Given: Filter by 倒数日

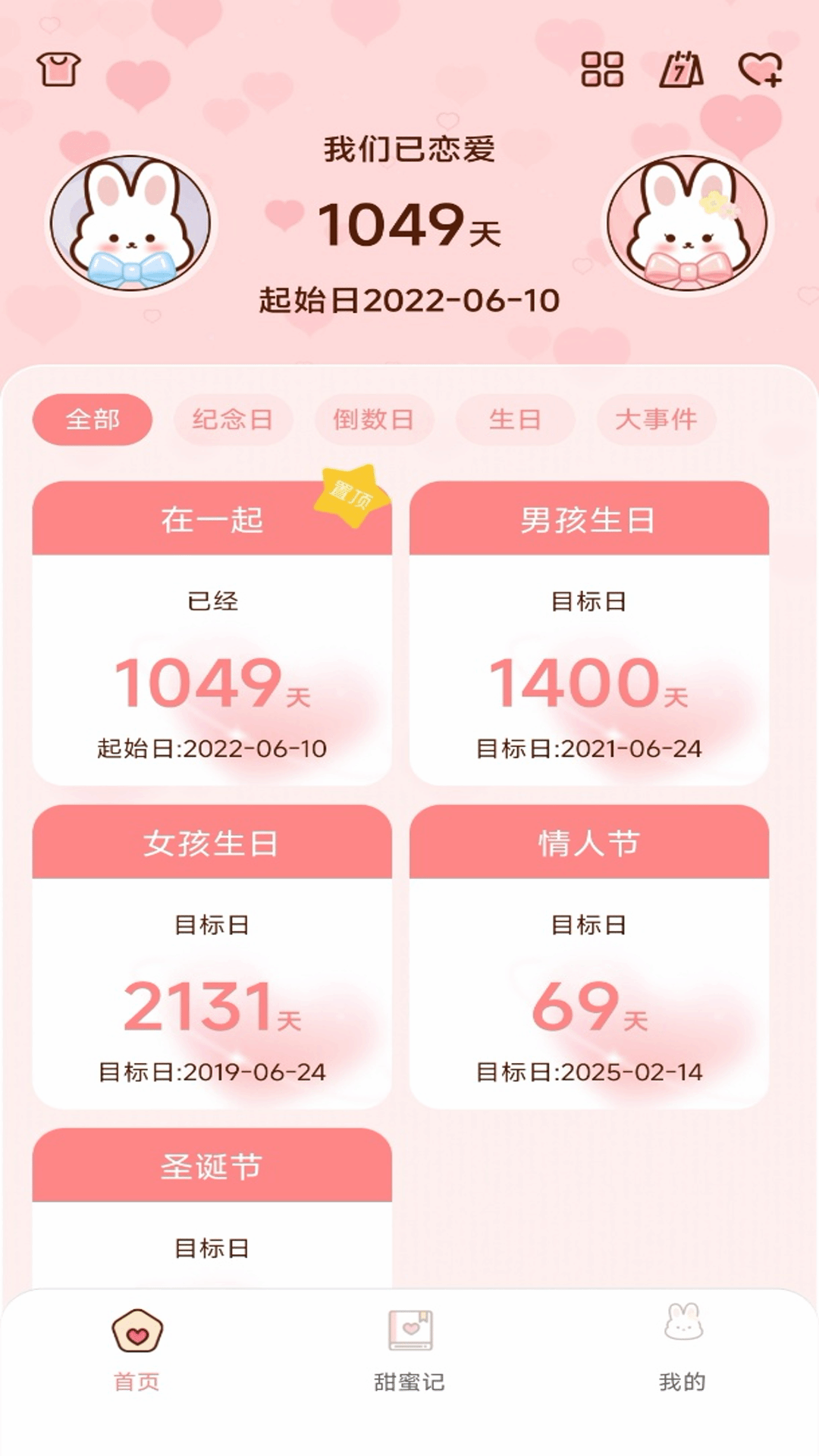Looking at the screenshot, I should pyautogui.click(x=374, y=419).
